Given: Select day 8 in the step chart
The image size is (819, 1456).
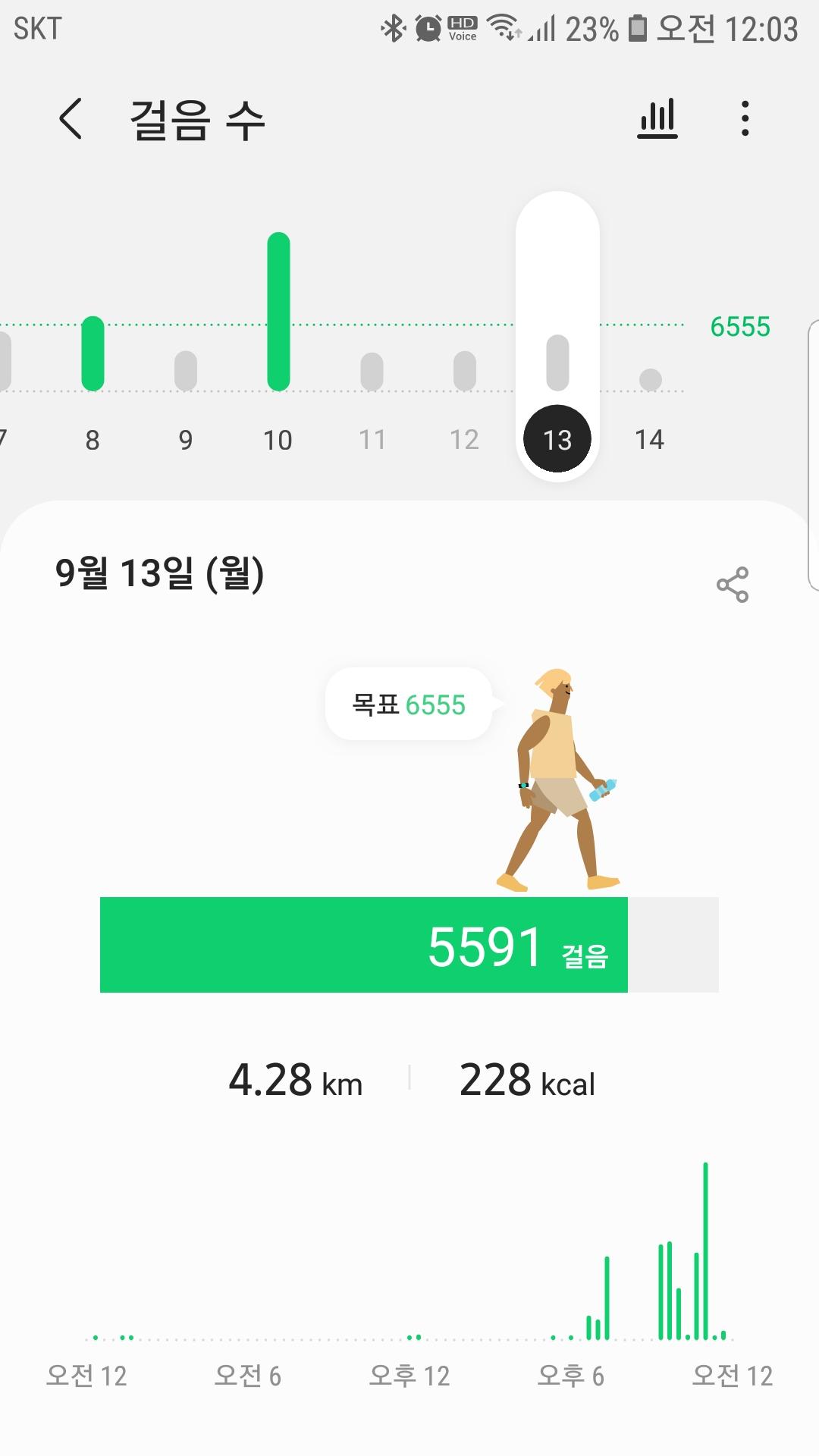Looking at the screenshot, I should click(x=93, y=379).
